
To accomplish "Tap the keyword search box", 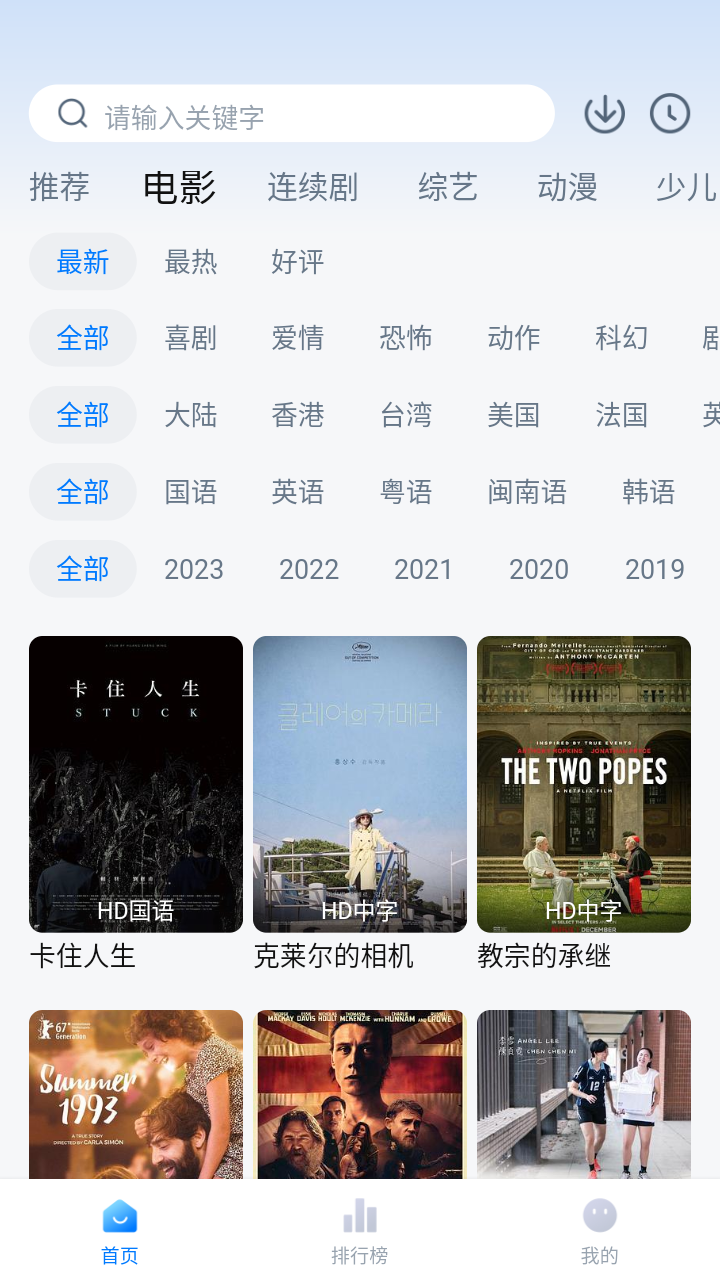I will [x=300, y=115].
